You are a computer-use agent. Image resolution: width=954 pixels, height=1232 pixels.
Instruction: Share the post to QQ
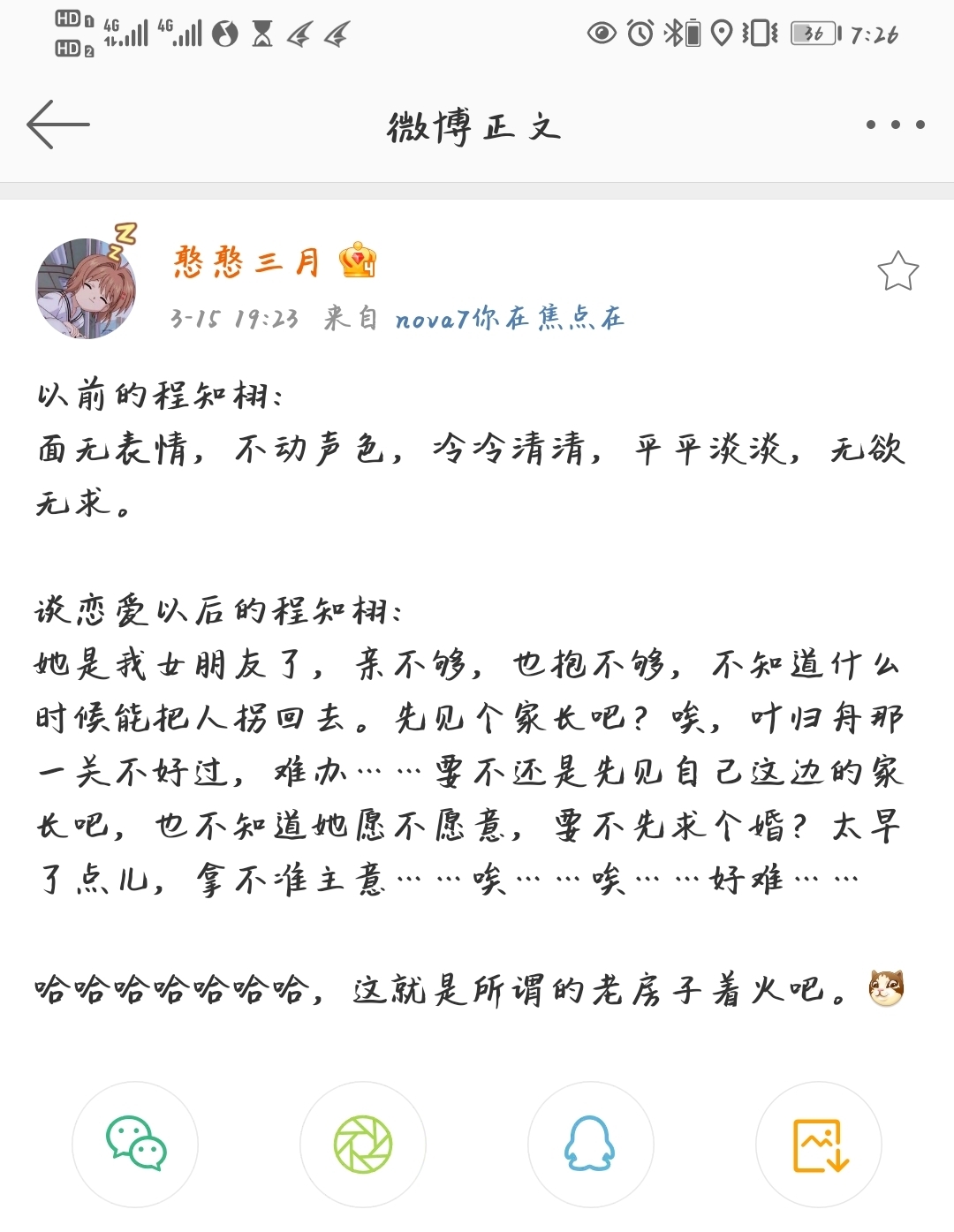tap(590, 1145)
